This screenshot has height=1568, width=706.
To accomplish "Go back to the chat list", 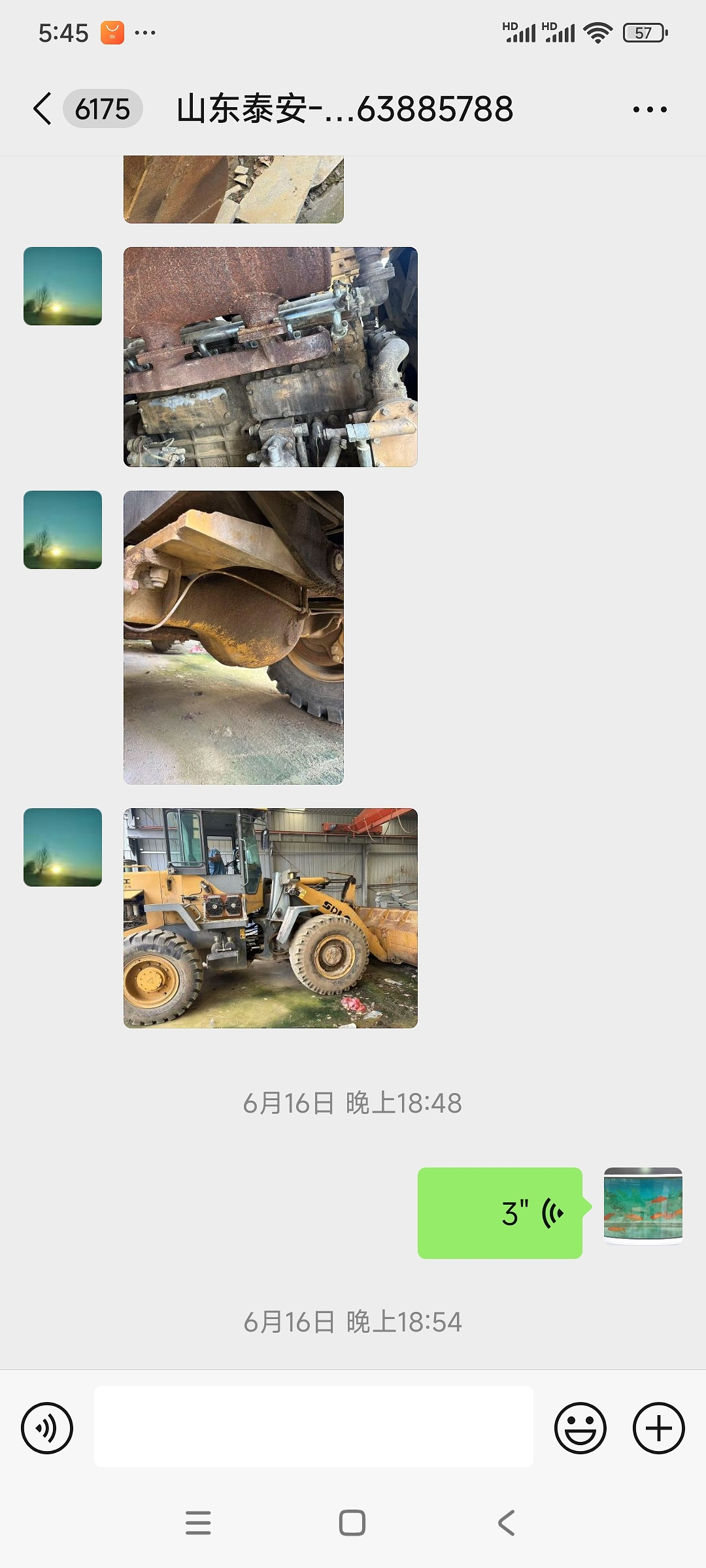I will pos(43,108).
